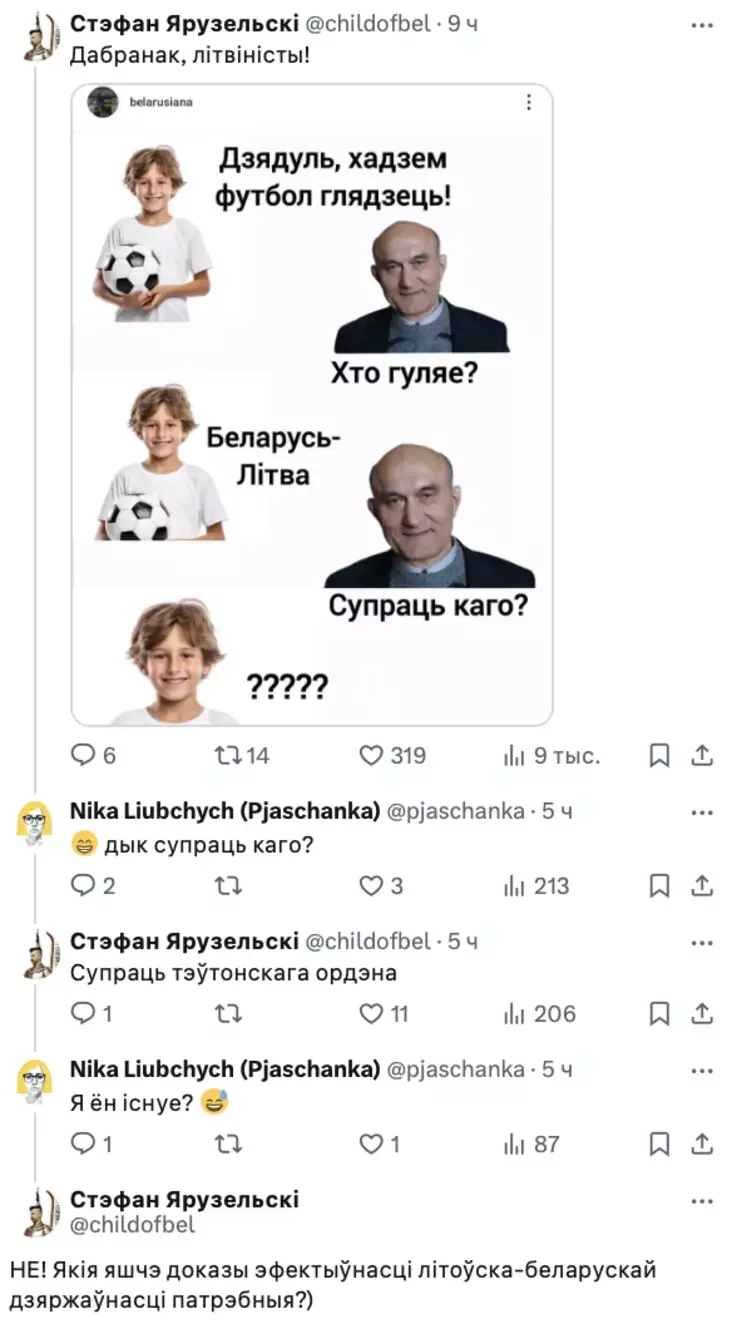Share Nika's reply Я ён існуе?

click(x=702, y=1144)
